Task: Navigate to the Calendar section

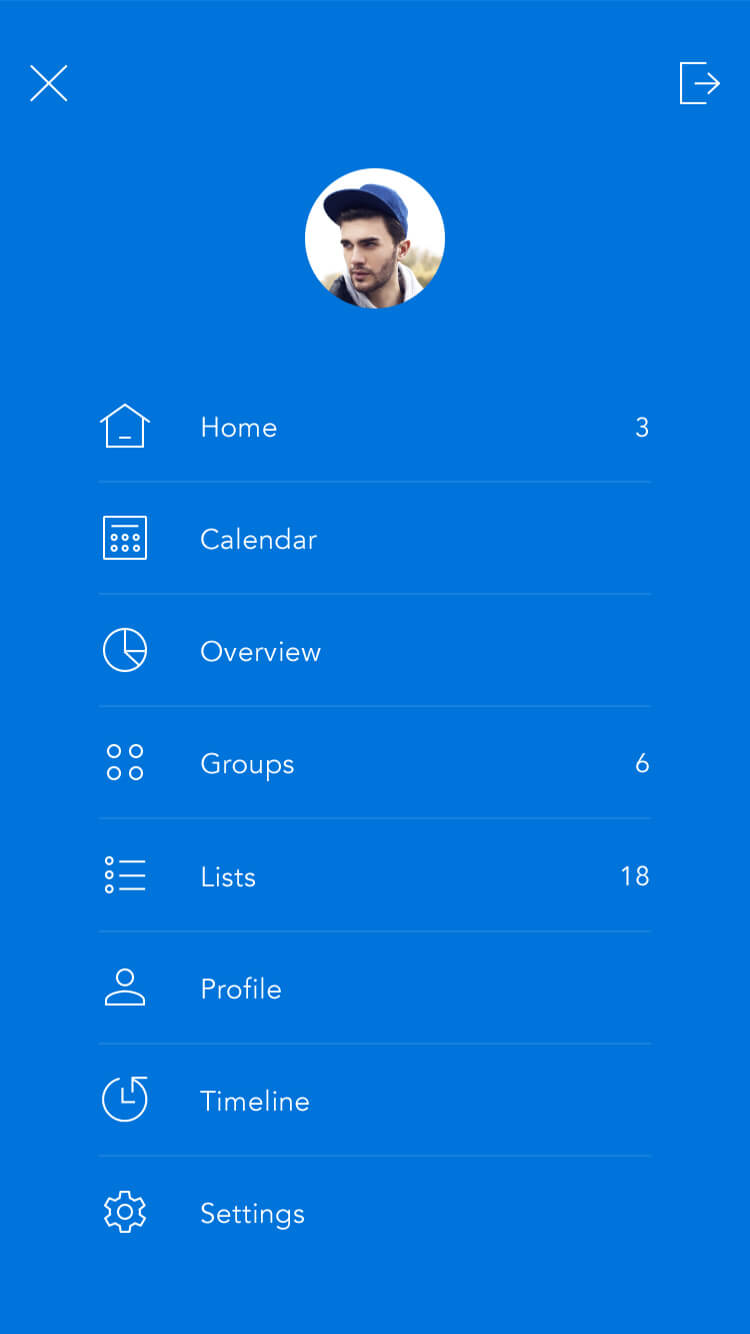Action: (x=259, y=539)
